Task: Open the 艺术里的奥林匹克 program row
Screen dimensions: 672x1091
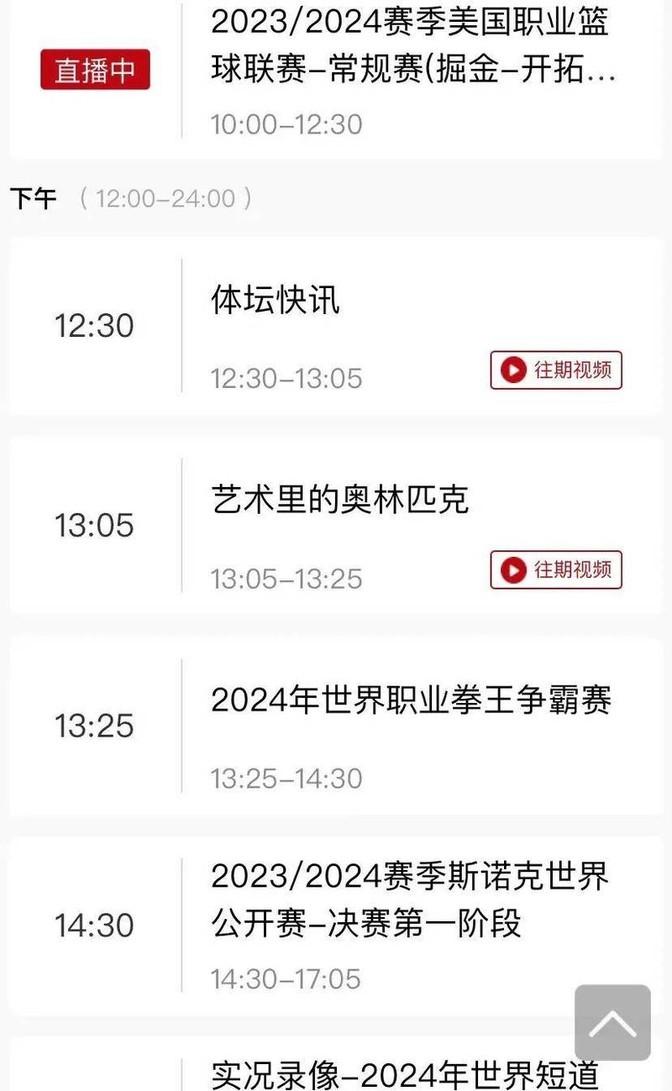Action: 339,500
